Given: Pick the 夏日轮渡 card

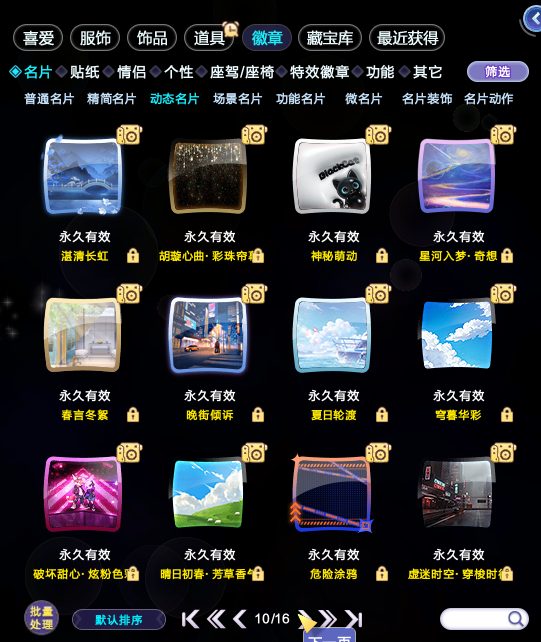Looking at the screenshot, I should [x=333, y=334].
